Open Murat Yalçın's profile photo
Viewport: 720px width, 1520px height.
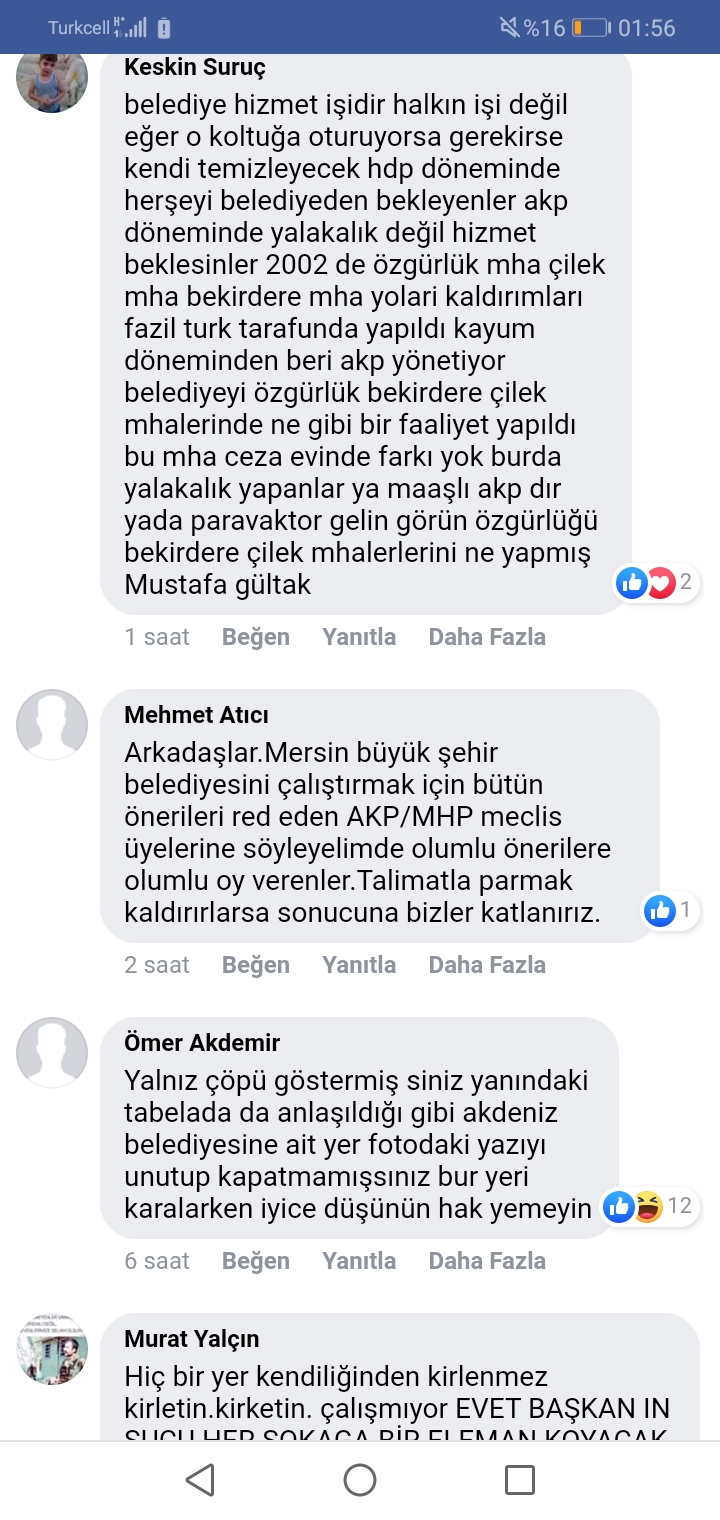pos(52,1349)
